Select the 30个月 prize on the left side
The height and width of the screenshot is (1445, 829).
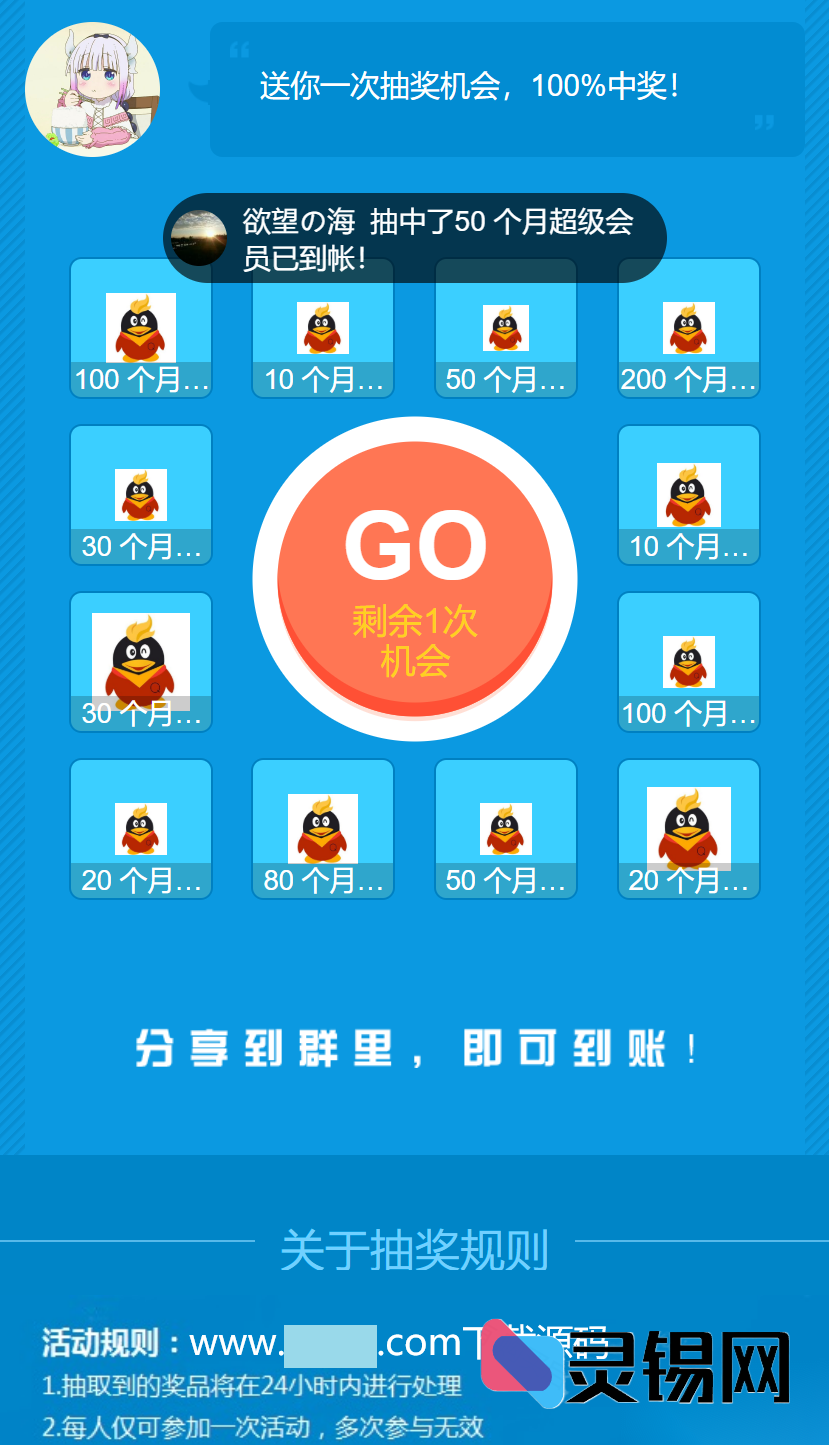point(140,495)
